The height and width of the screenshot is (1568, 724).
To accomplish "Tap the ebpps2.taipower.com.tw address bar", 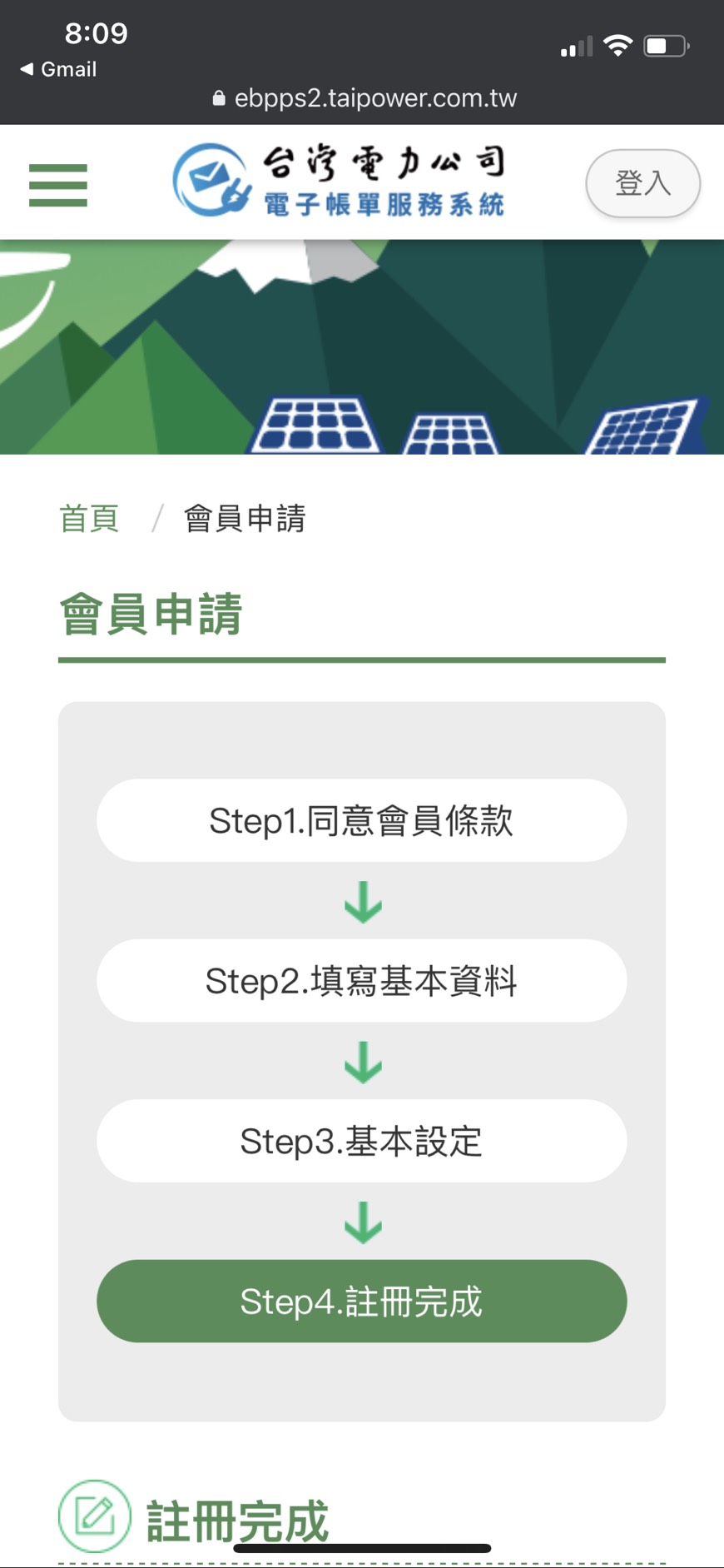I will (364, 98).
